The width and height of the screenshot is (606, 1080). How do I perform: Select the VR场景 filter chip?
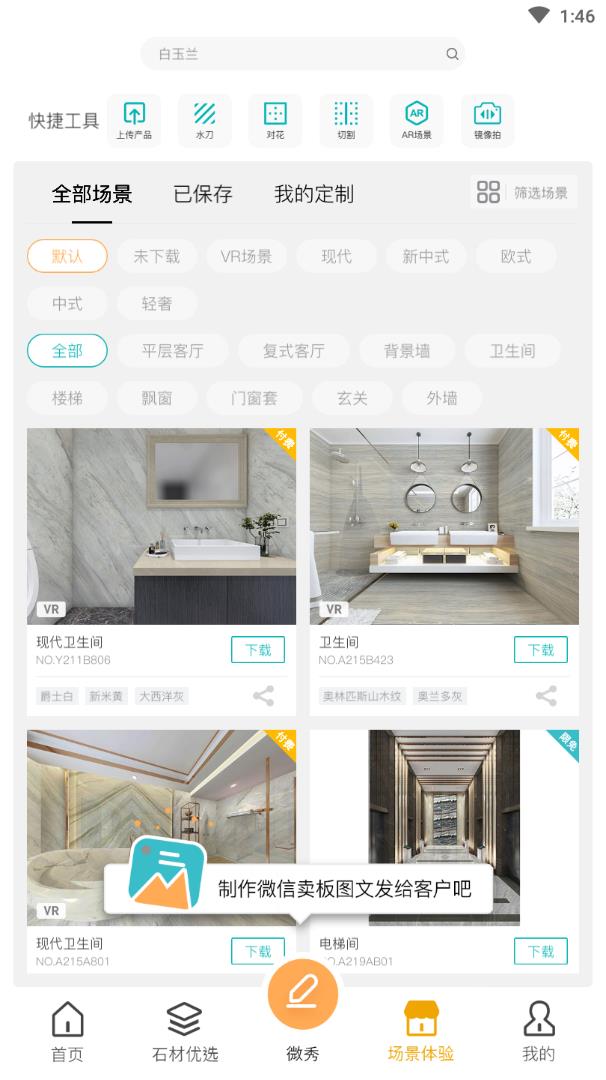coord(246,257)
